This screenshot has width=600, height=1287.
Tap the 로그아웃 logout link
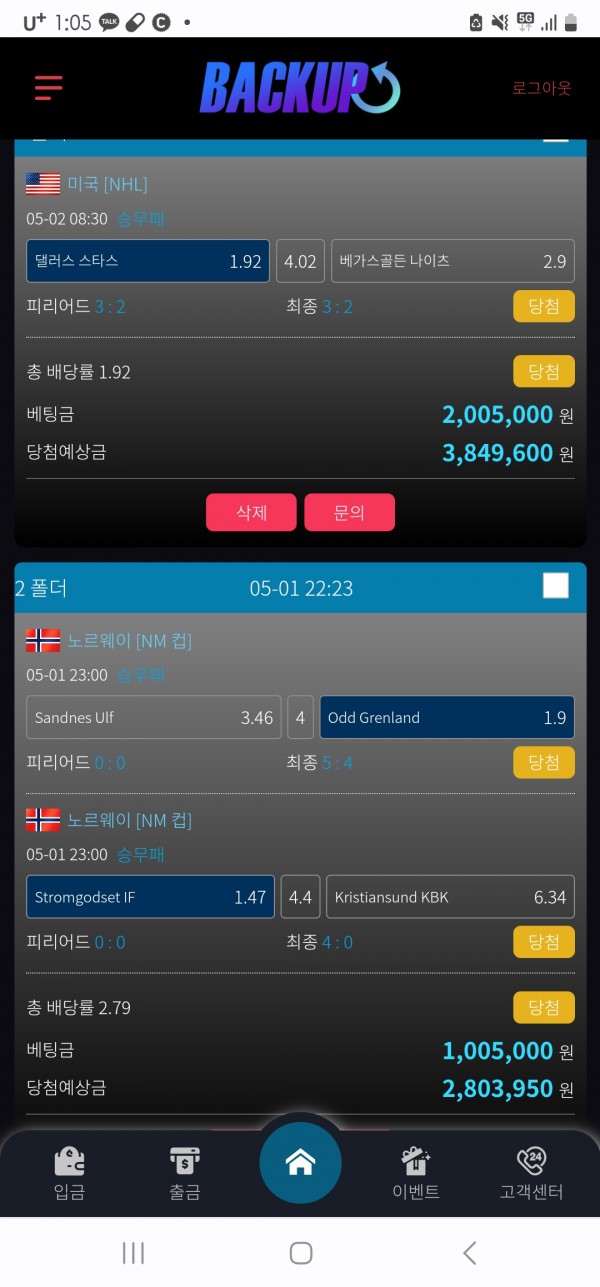(x=541, y=88)
